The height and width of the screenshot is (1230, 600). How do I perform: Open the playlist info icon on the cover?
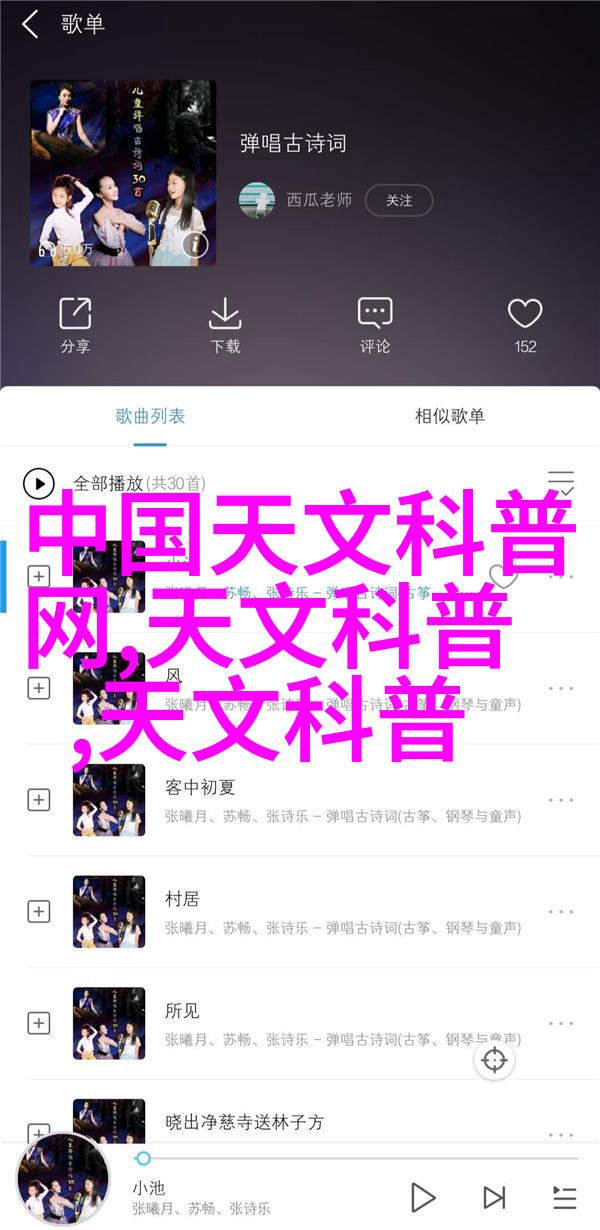coord(196,245)
